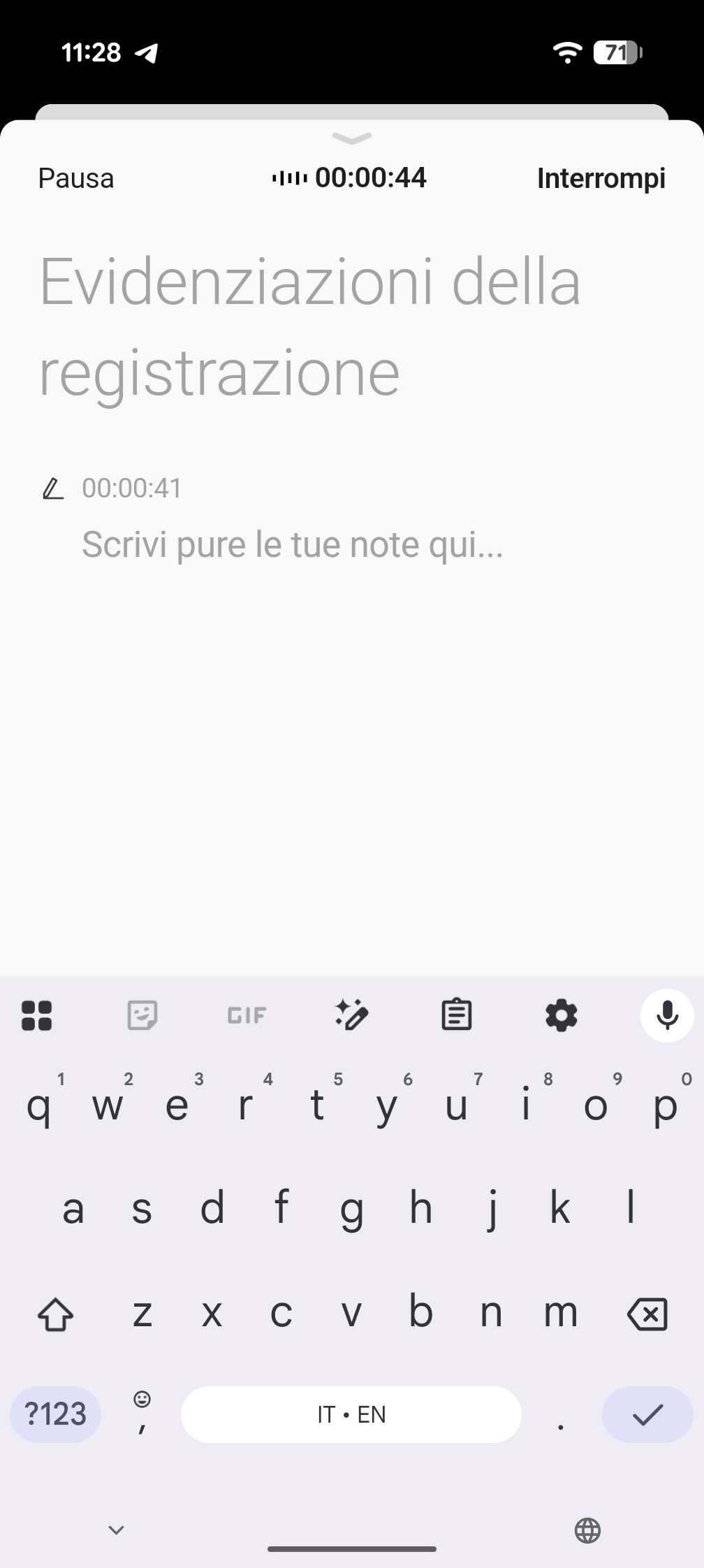
Task: Open the keyboard sticker panel
Action: [x=142, y=1015]
